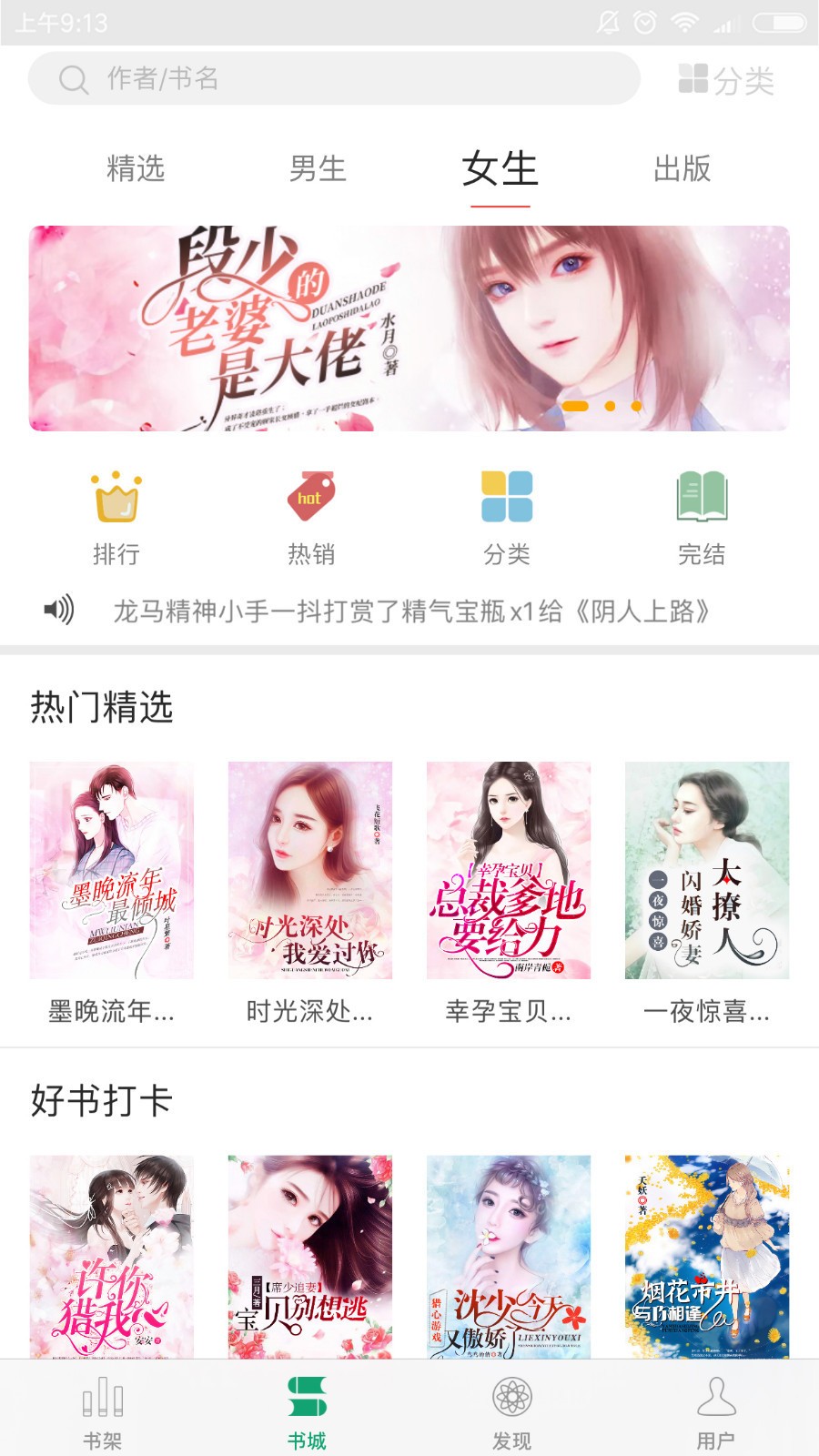
Task: Go to the 发现 discover tab
Action: [x=511, y=1412]
